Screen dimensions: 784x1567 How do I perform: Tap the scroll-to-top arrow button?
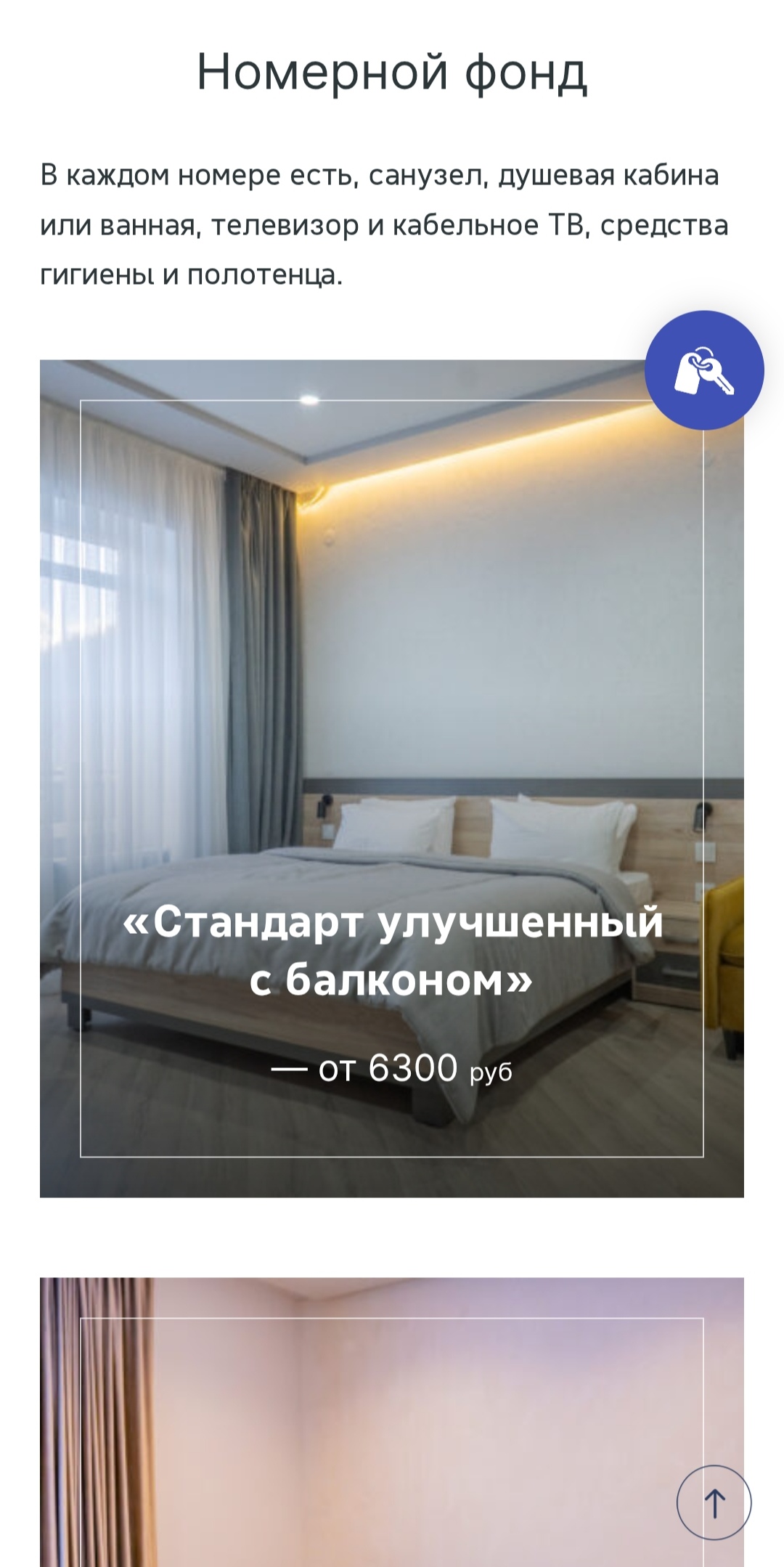point(714,1502)
